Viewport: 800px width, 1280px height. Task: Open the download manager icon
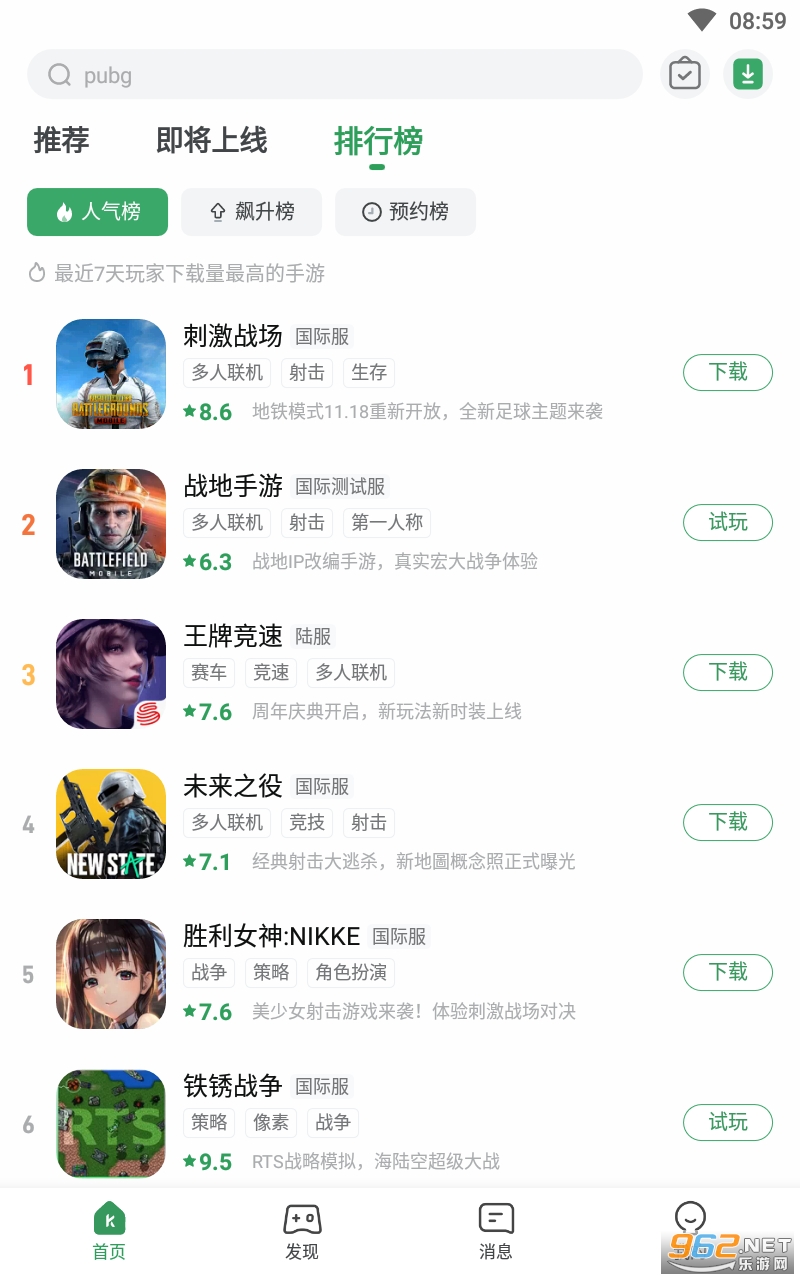pyautogui.click(x=748, y=75)
